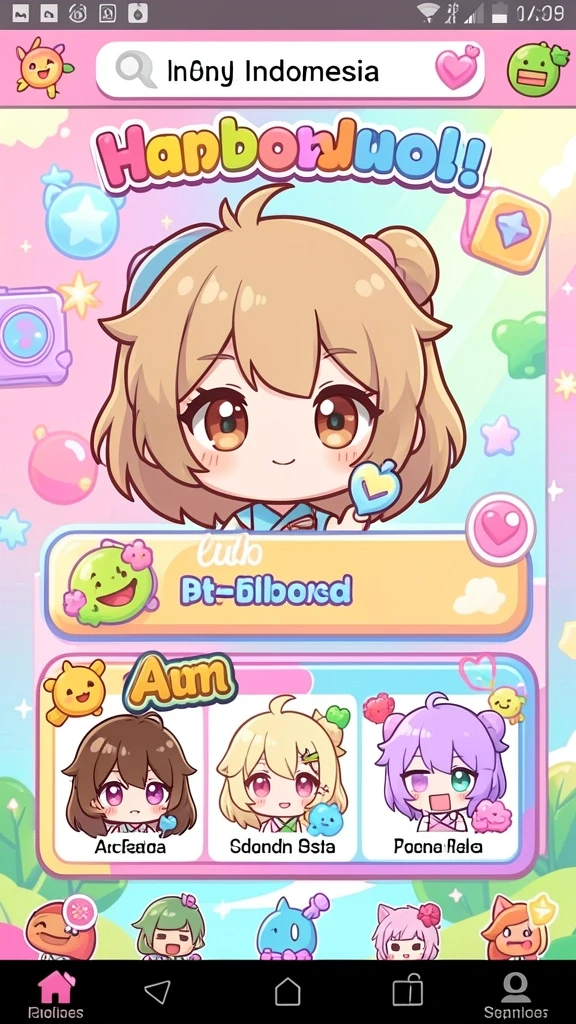Viewport: 576px width, 1024px height.
Task: Select the Sdondn Bsta character card
Action: pos(282,780)
